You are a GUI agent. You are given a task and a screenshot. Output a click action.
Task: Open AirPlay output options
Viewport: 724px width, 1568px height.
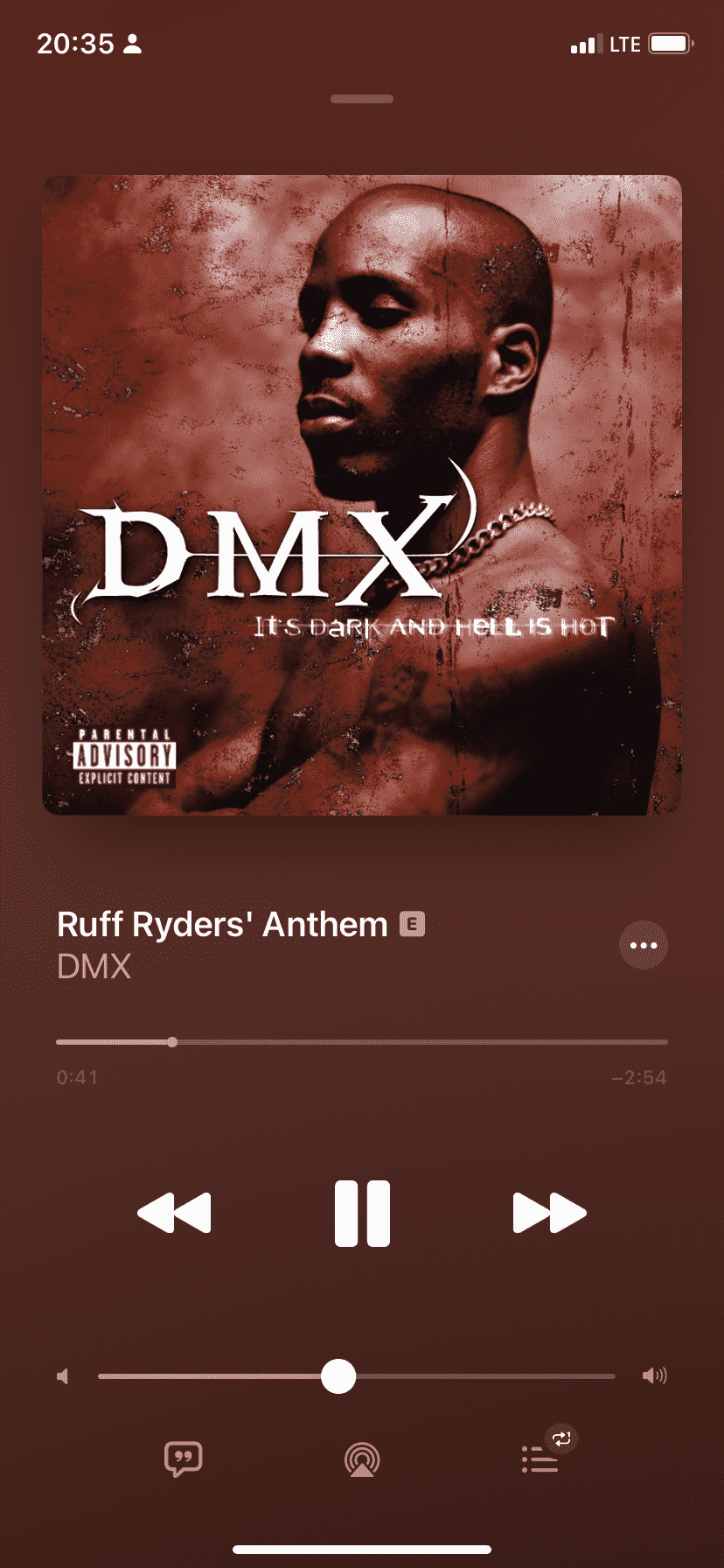[362, 1459]
